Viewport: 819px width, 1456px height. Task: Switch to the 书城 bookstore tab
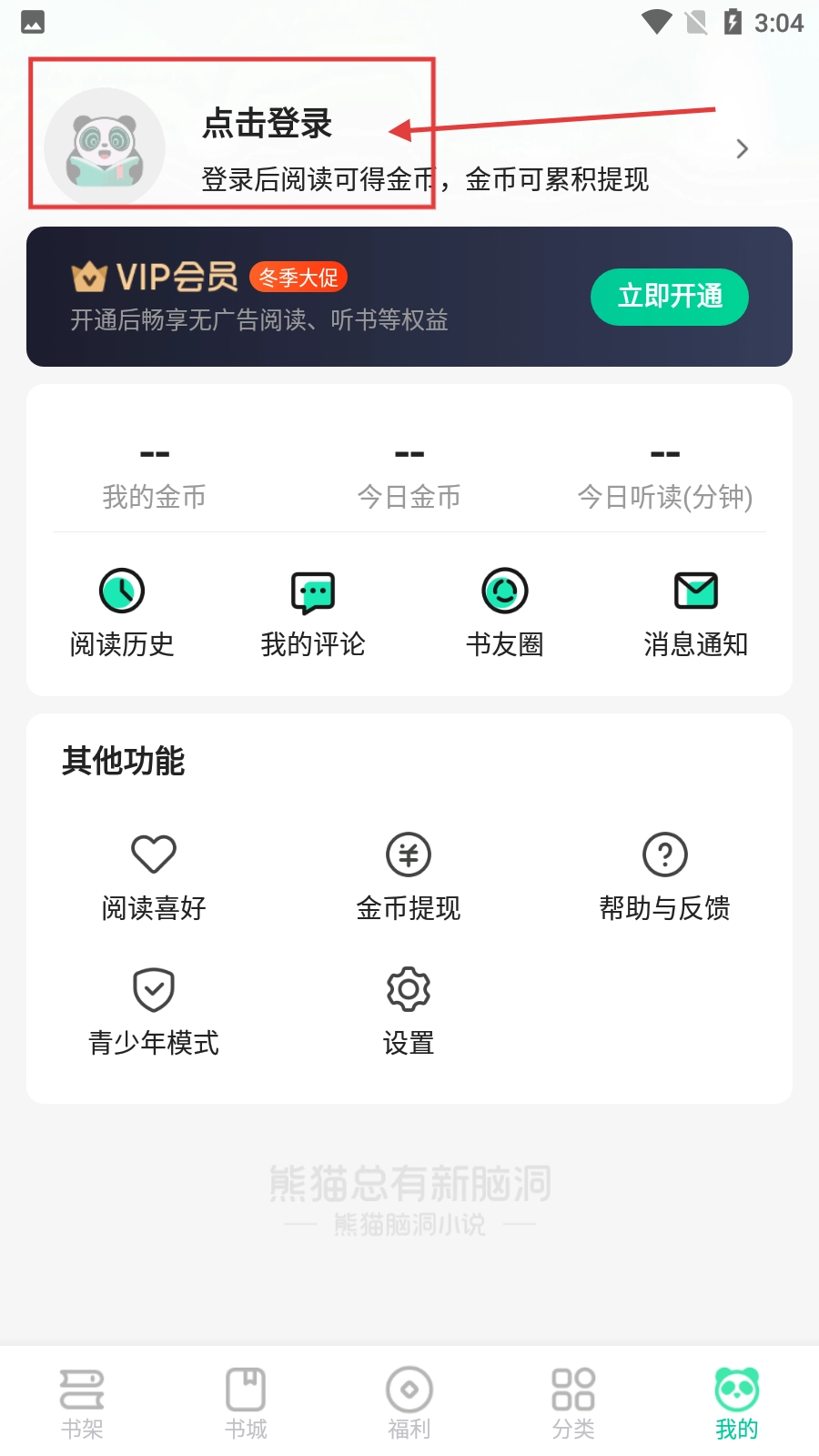click(246, 1403)
